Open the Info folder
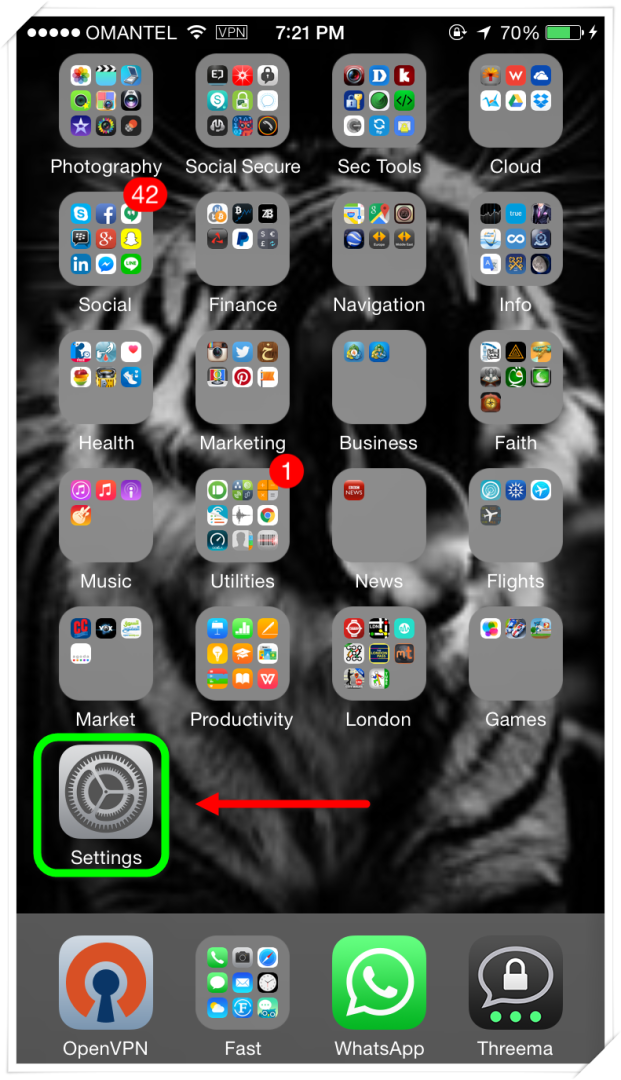 516,239
